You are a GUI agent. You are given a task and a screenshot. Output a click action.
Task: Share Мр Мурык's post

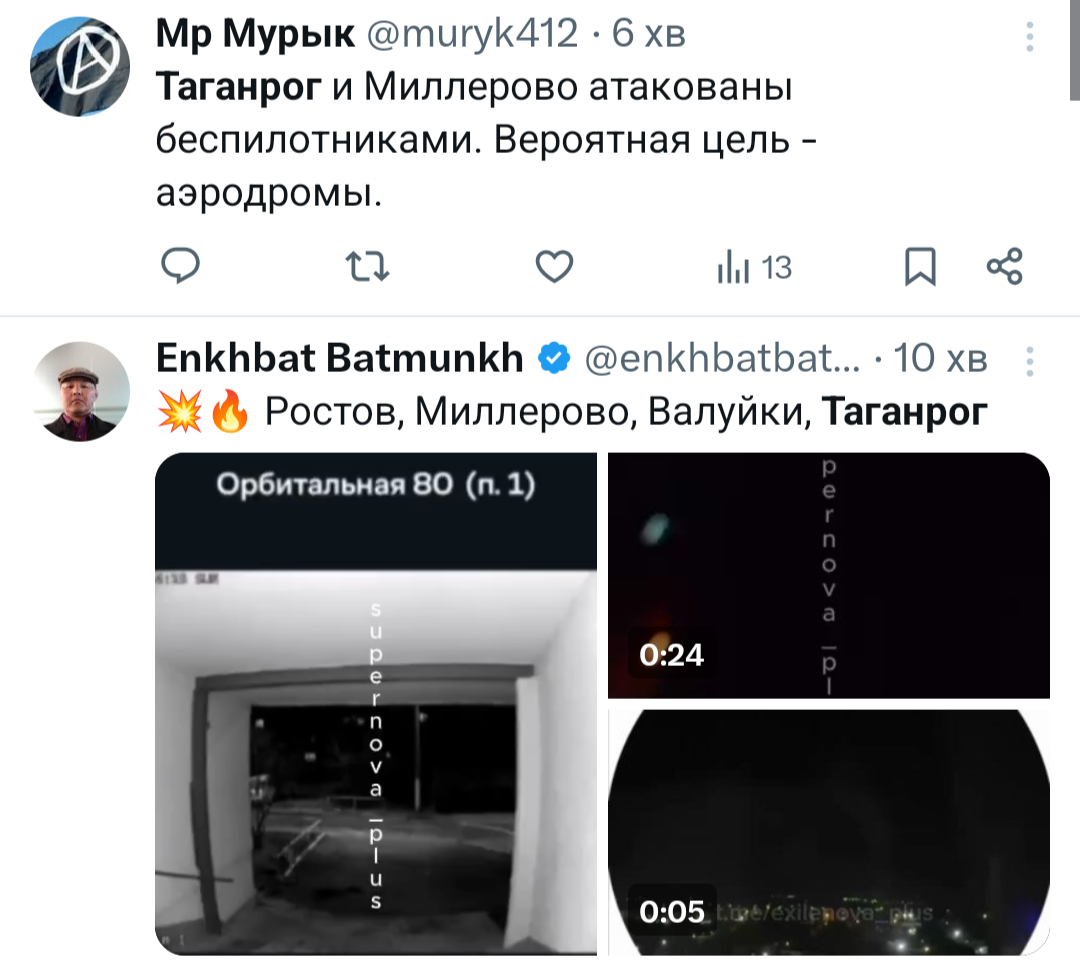(x=1004, y=267)
